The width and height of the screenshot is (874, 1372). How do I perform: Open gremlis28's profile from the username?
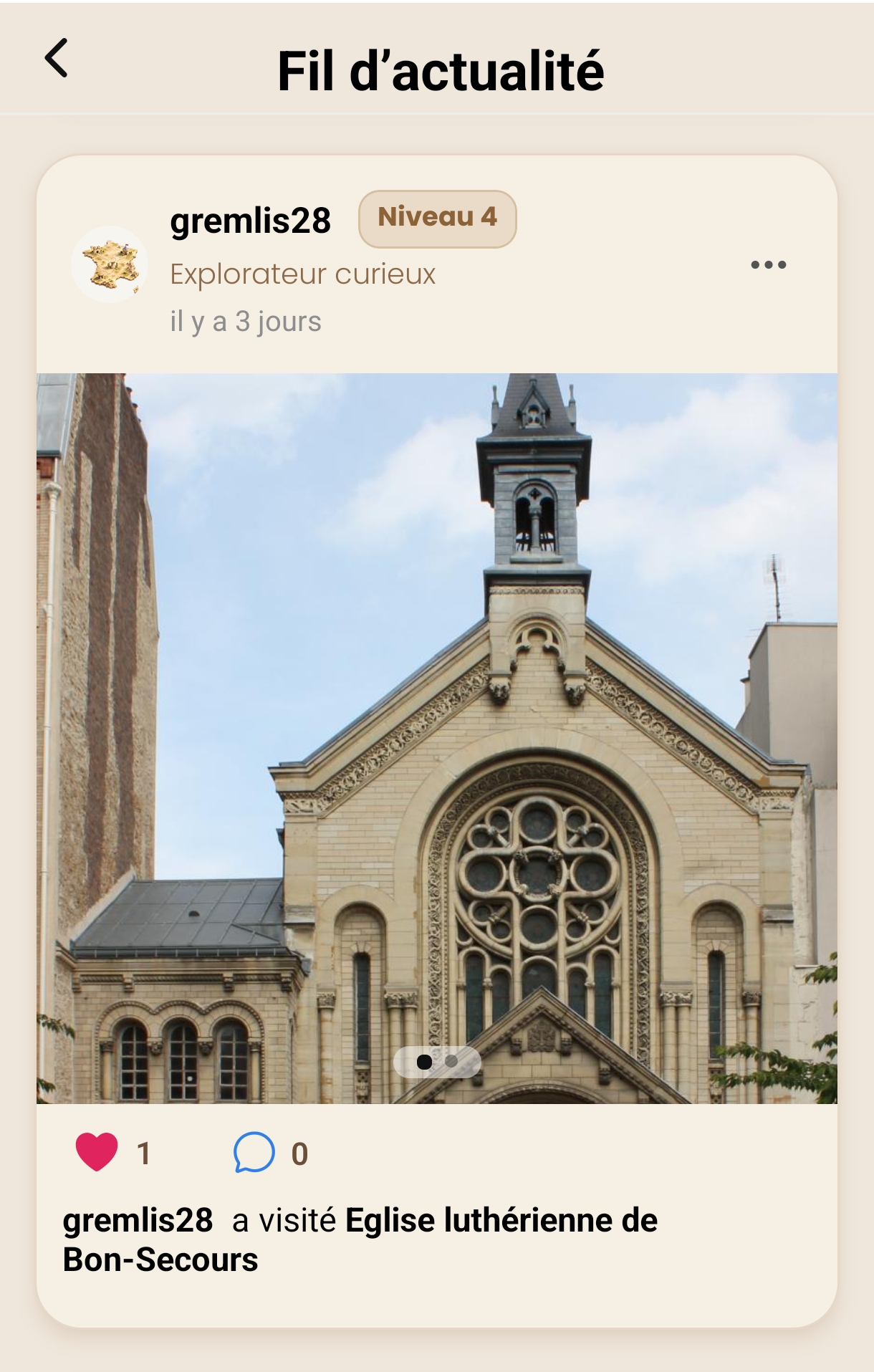coord(250,222)
